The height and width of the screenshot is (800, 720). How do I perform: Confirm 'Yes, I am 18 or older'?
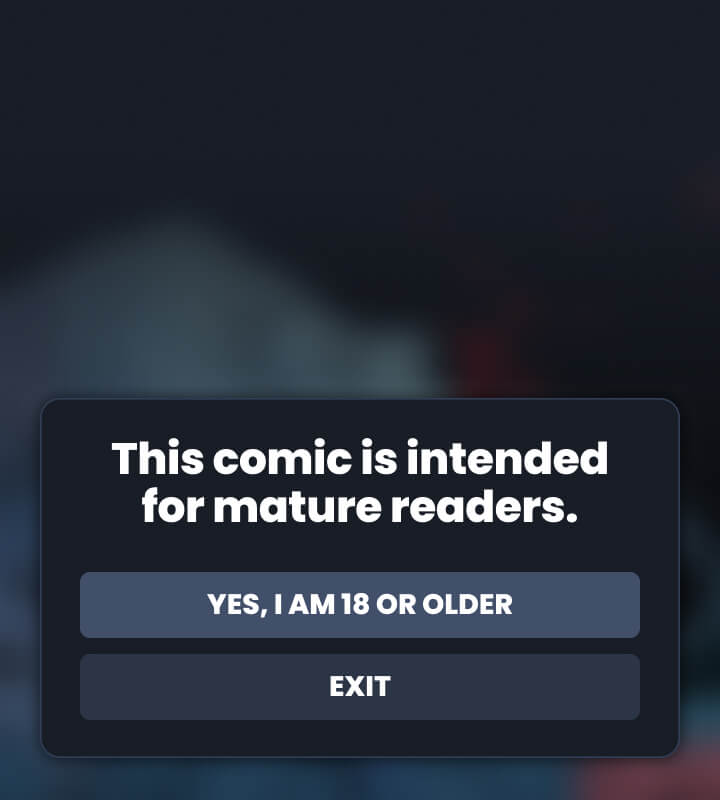[x=360, y=605]
